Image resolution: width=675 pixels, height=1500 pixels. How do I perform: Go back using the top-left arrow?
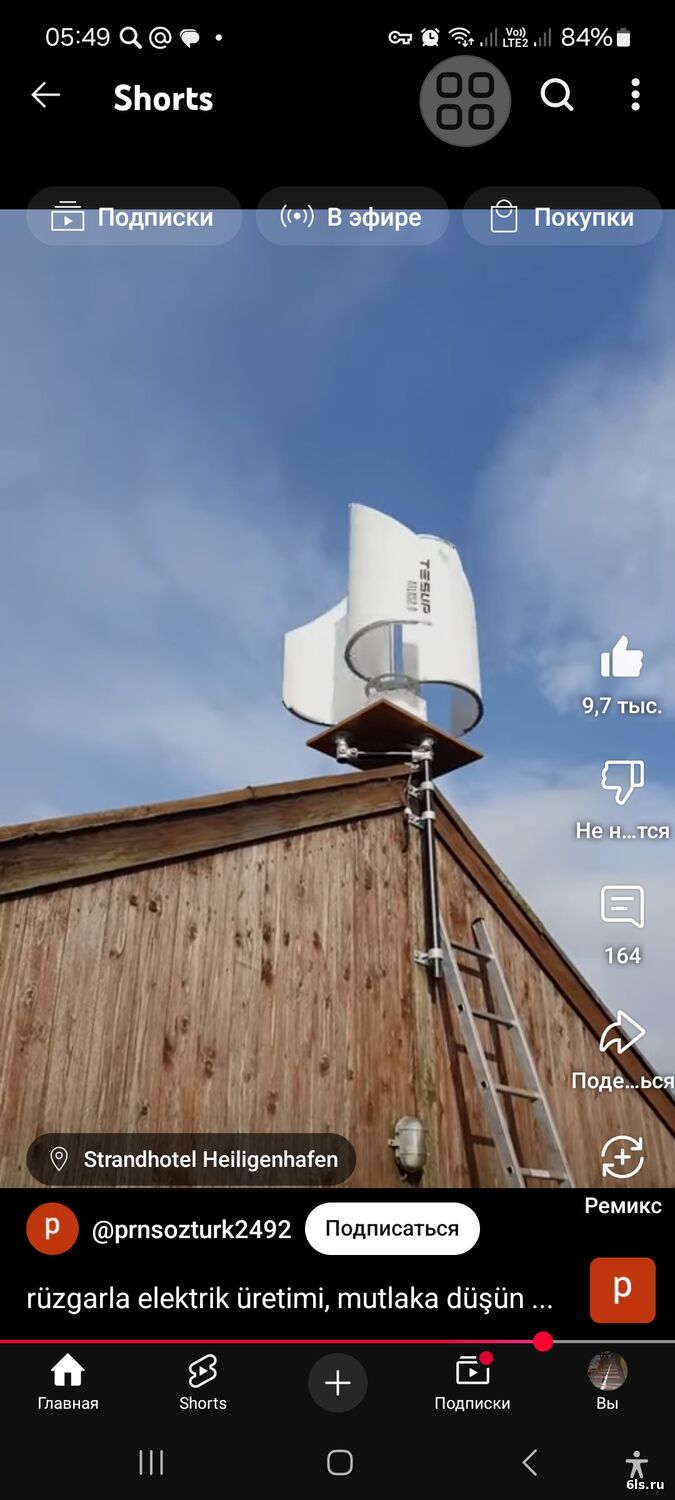(x=46, y=96)
